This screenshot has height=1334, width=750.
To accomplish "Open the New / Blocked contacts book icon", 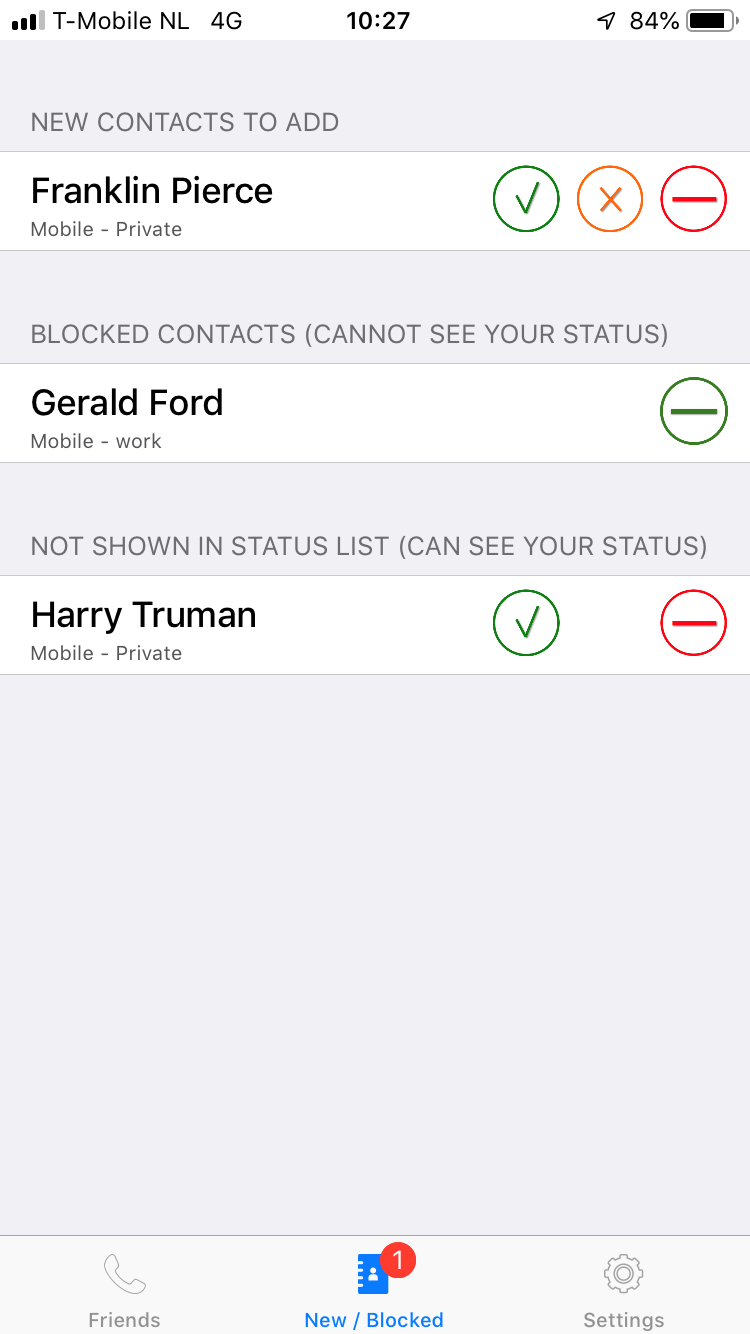I will (370, 1274).
